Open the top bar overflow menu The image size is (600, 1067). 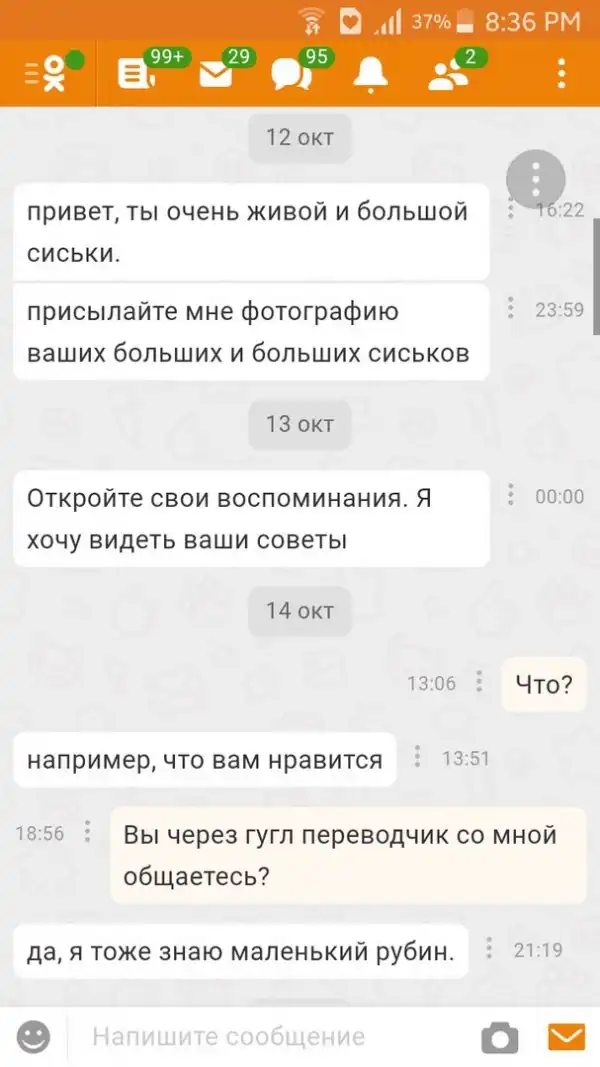[562, 73]
